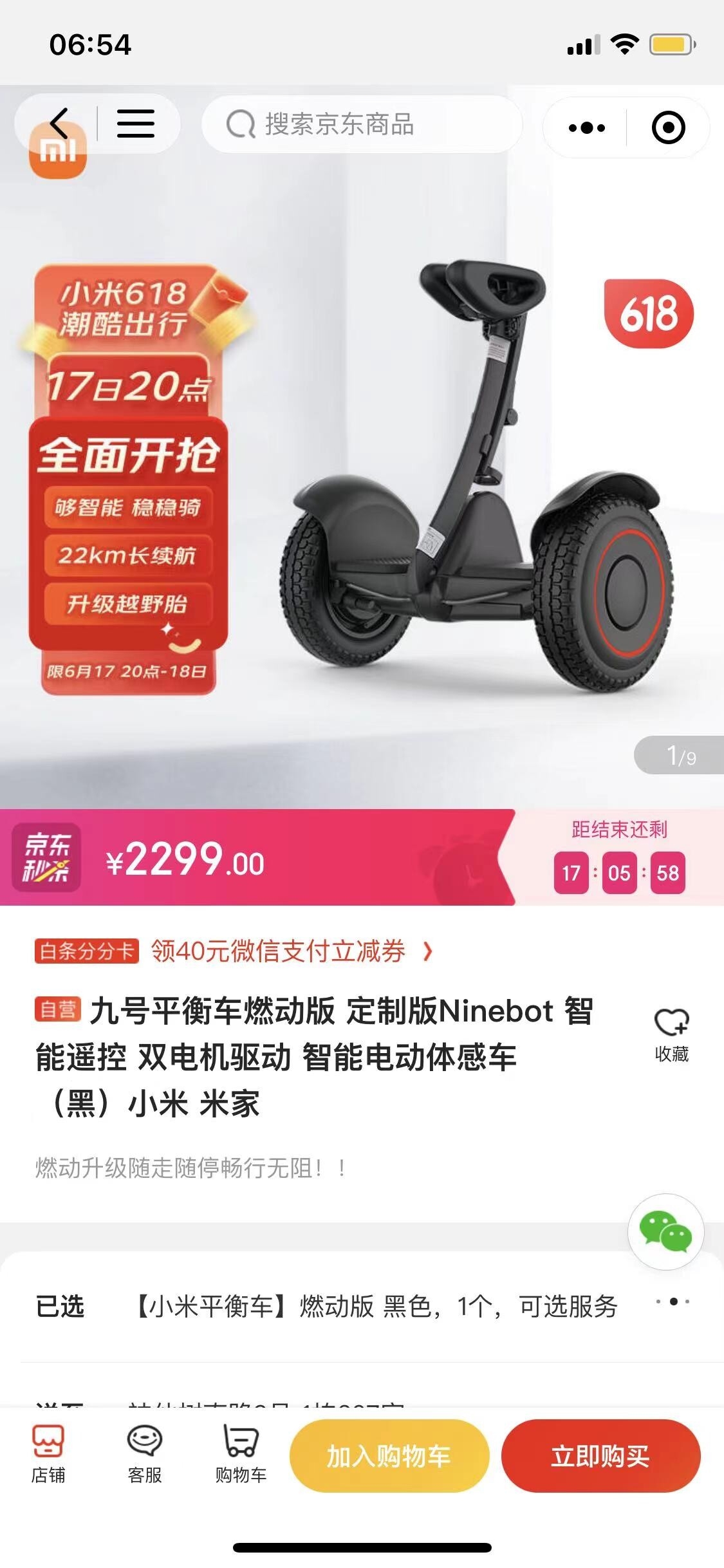Visit the 店铺 store page

pyautogui.click(x=48, y=1455)
